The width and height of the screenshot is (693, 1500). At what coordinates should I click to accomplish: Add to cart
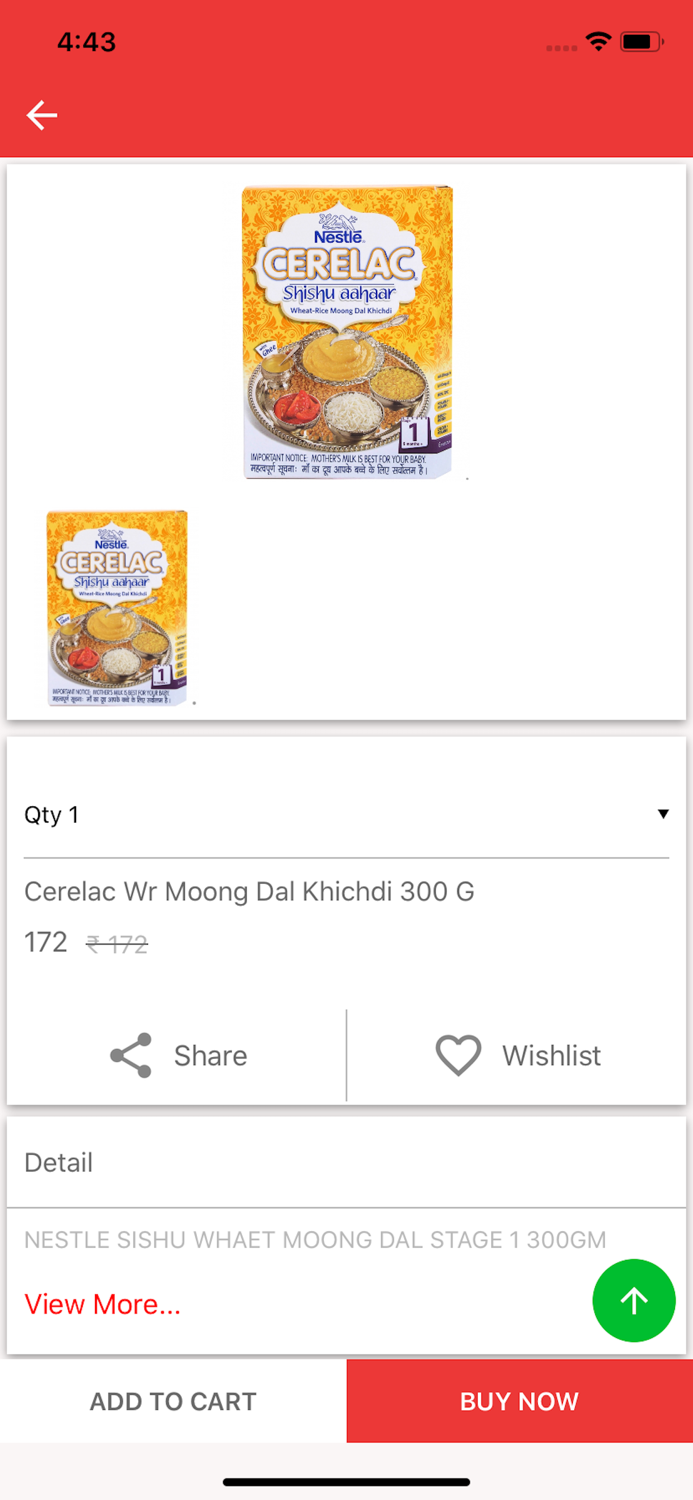(x=173, y=1401)
